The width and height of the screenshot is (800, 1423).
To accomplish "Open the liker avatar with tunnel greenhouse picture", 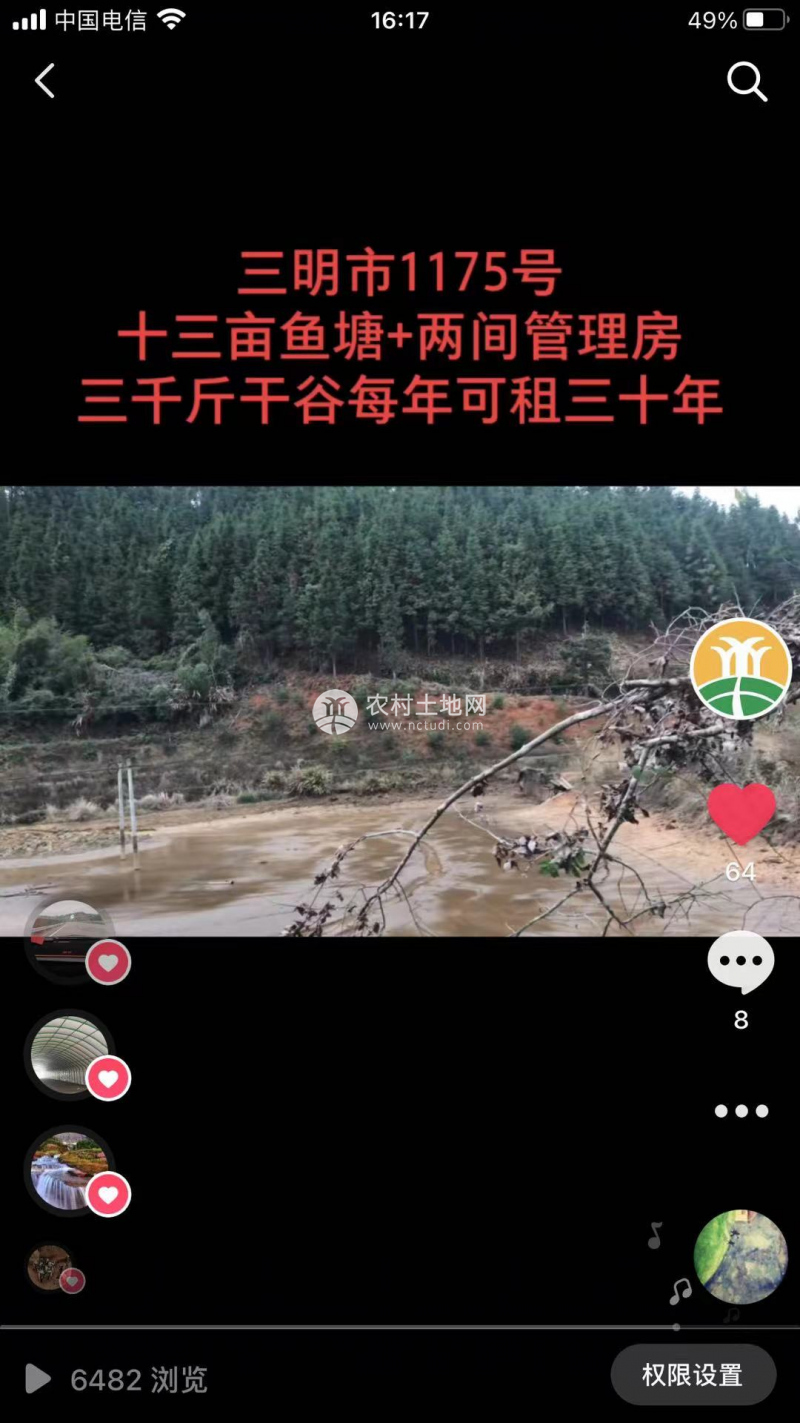I will [x=68, y=1054].
